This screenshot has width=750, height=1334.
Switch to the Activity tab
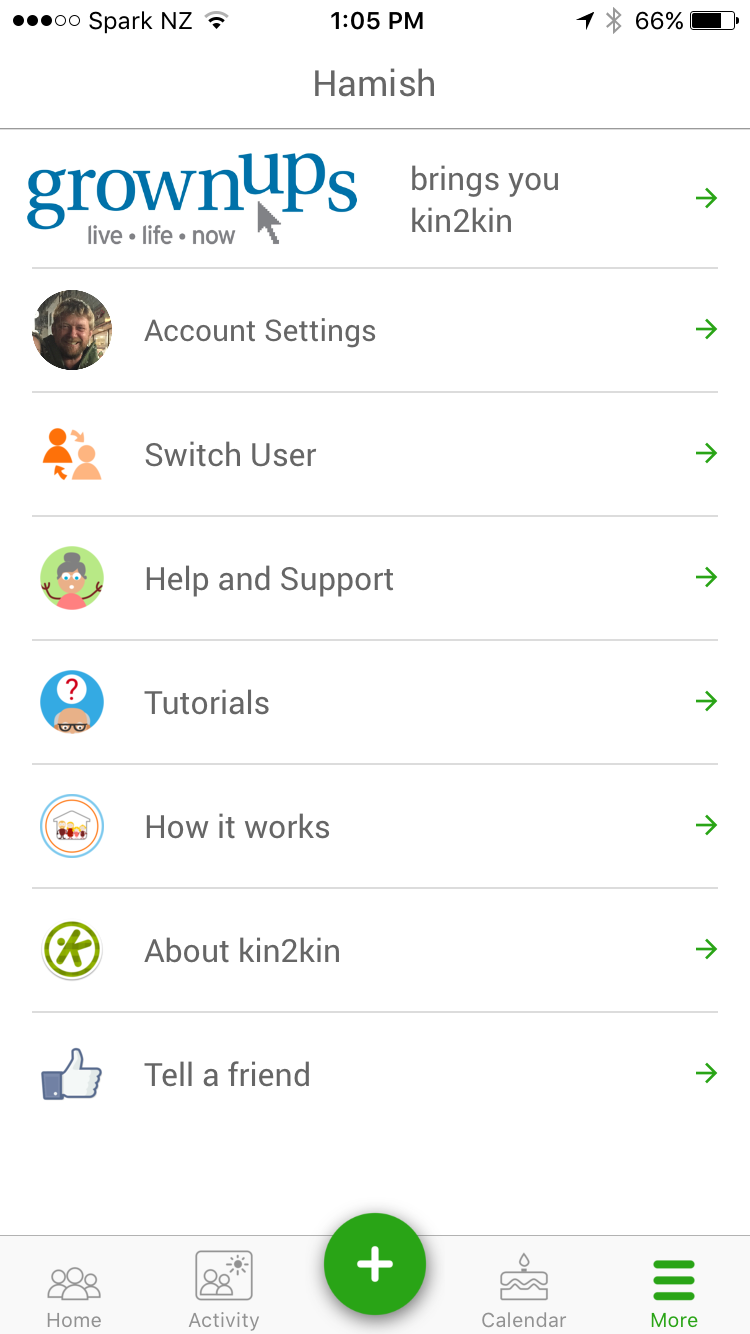224,1295
